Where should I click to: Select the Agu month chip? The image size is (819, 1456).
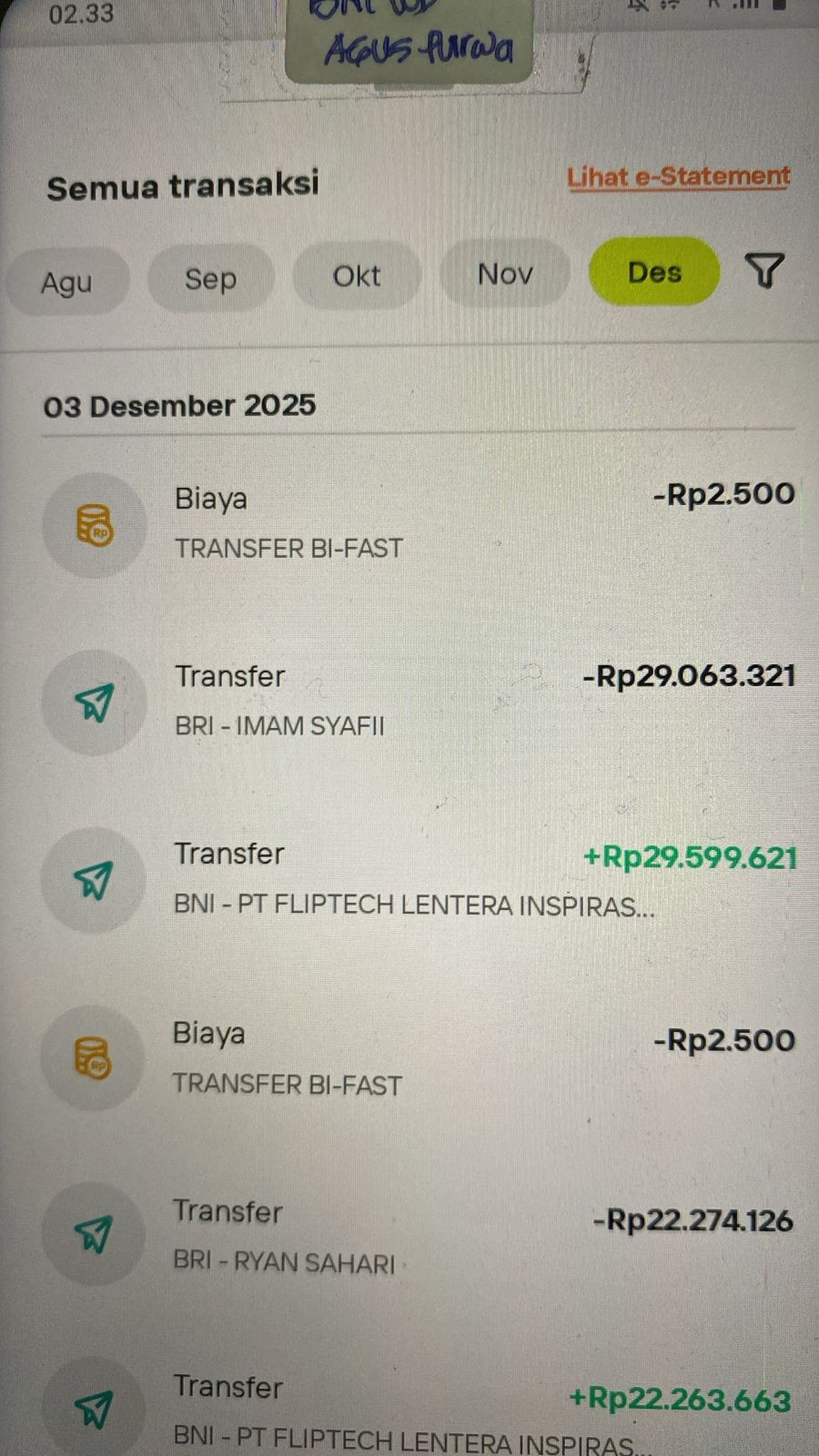point(66,282)
